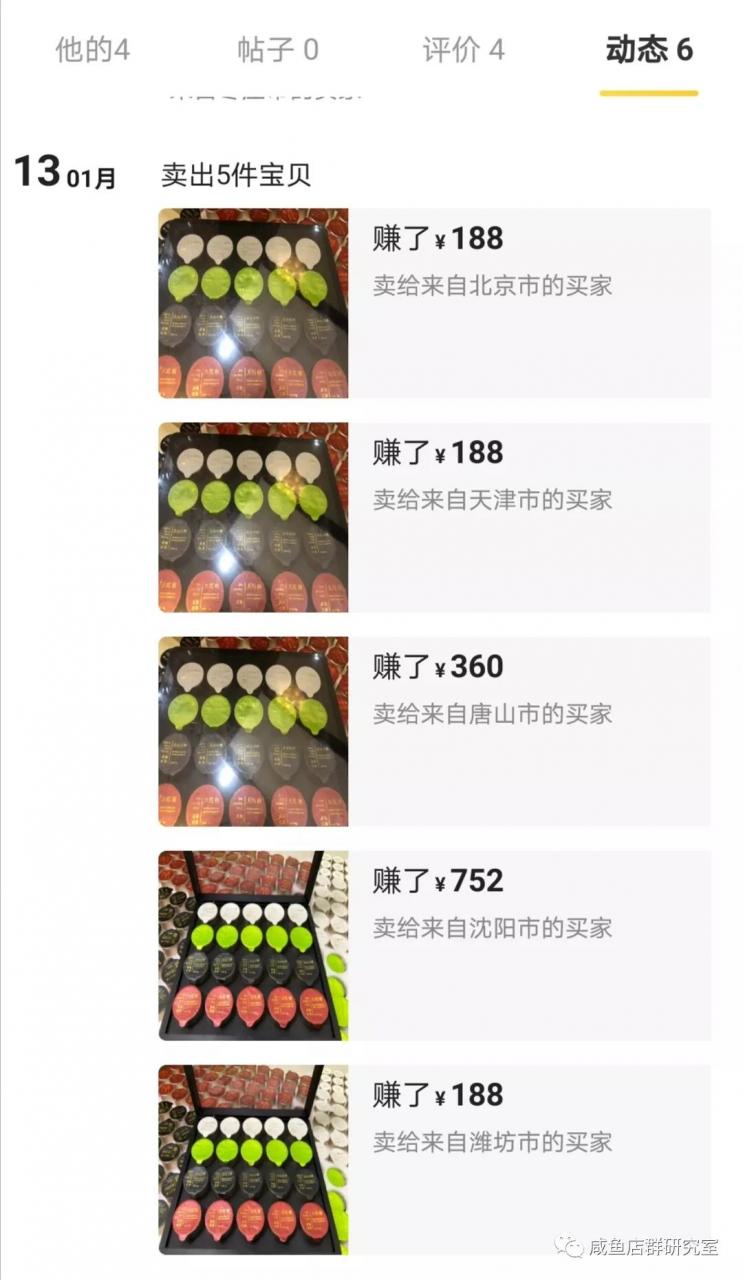Image resolution: width=743 pixels, height=1280 pixels.
Task: Switch to the 他的4 tab
Action: click(x=92, y=50)
